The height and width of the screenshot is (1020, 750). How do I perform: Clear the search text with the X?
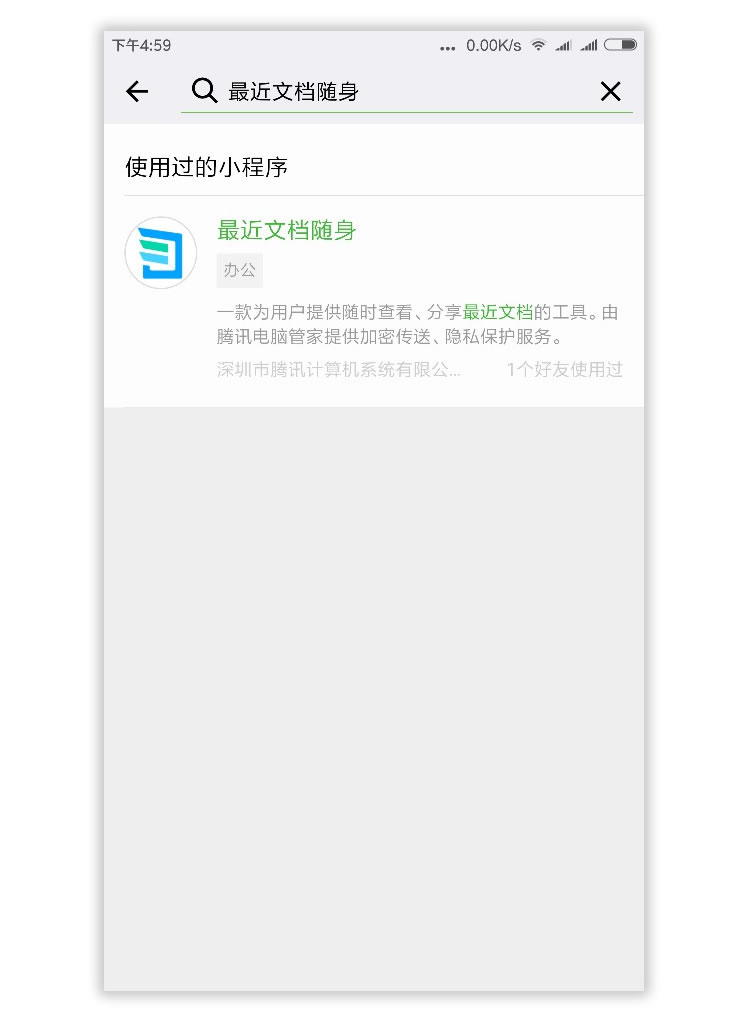pos(610,92)
